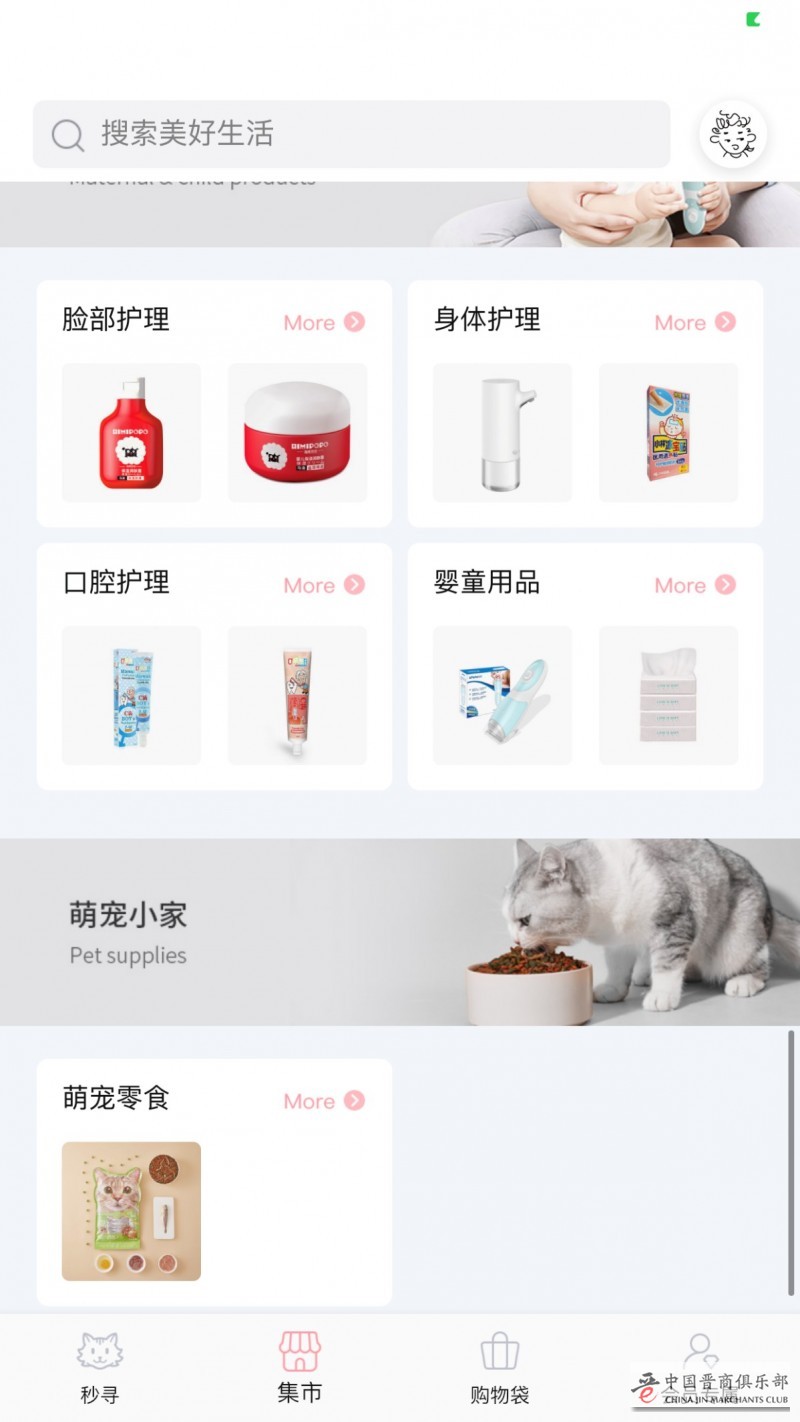The image size is (800, 1422).
Task: Open the tissue pack product in 婴童用品
Action: [x=668, y=696]
